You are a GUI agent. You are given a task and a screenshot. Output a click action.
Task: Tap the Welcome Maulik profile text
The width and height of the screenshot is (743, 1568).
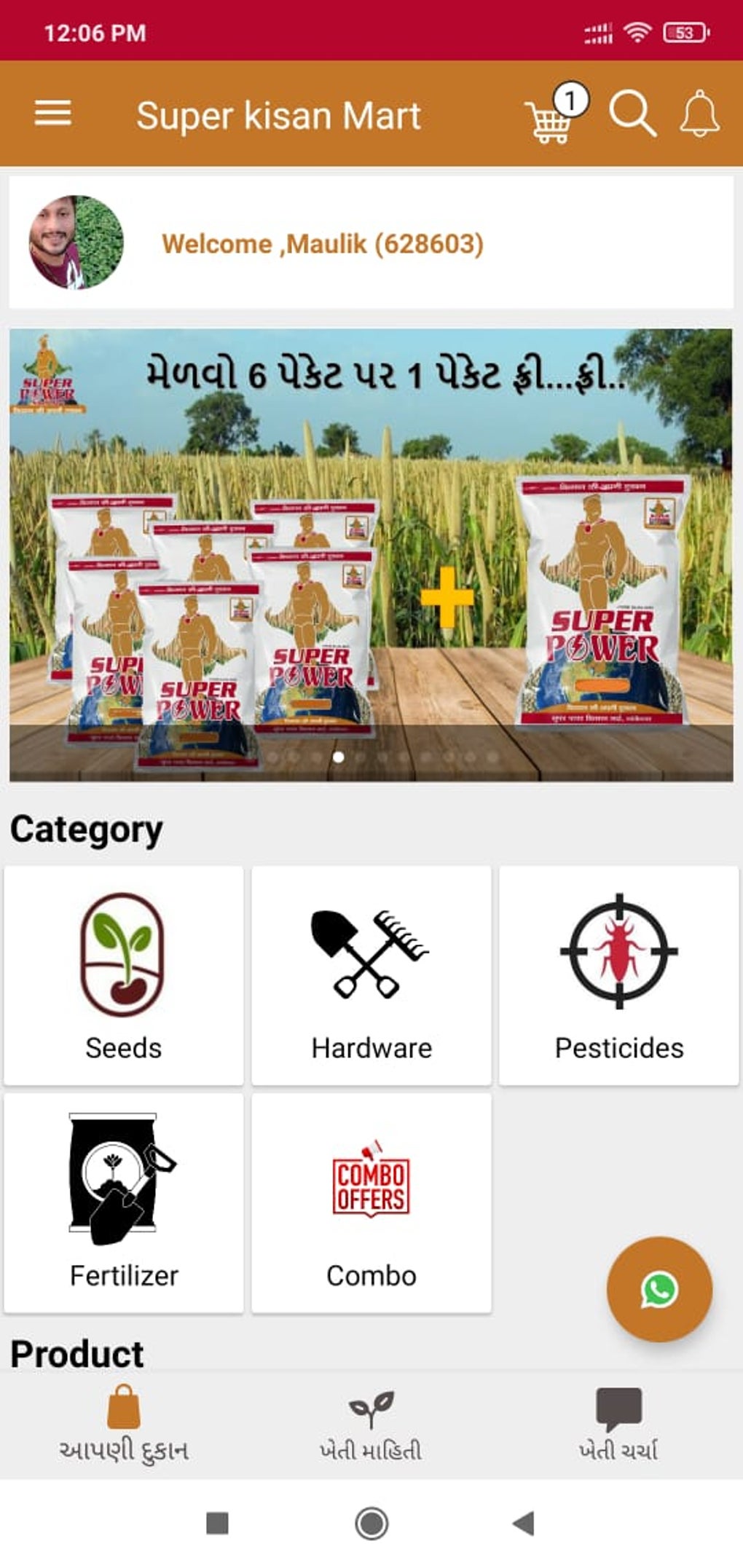tap(323, 244)
